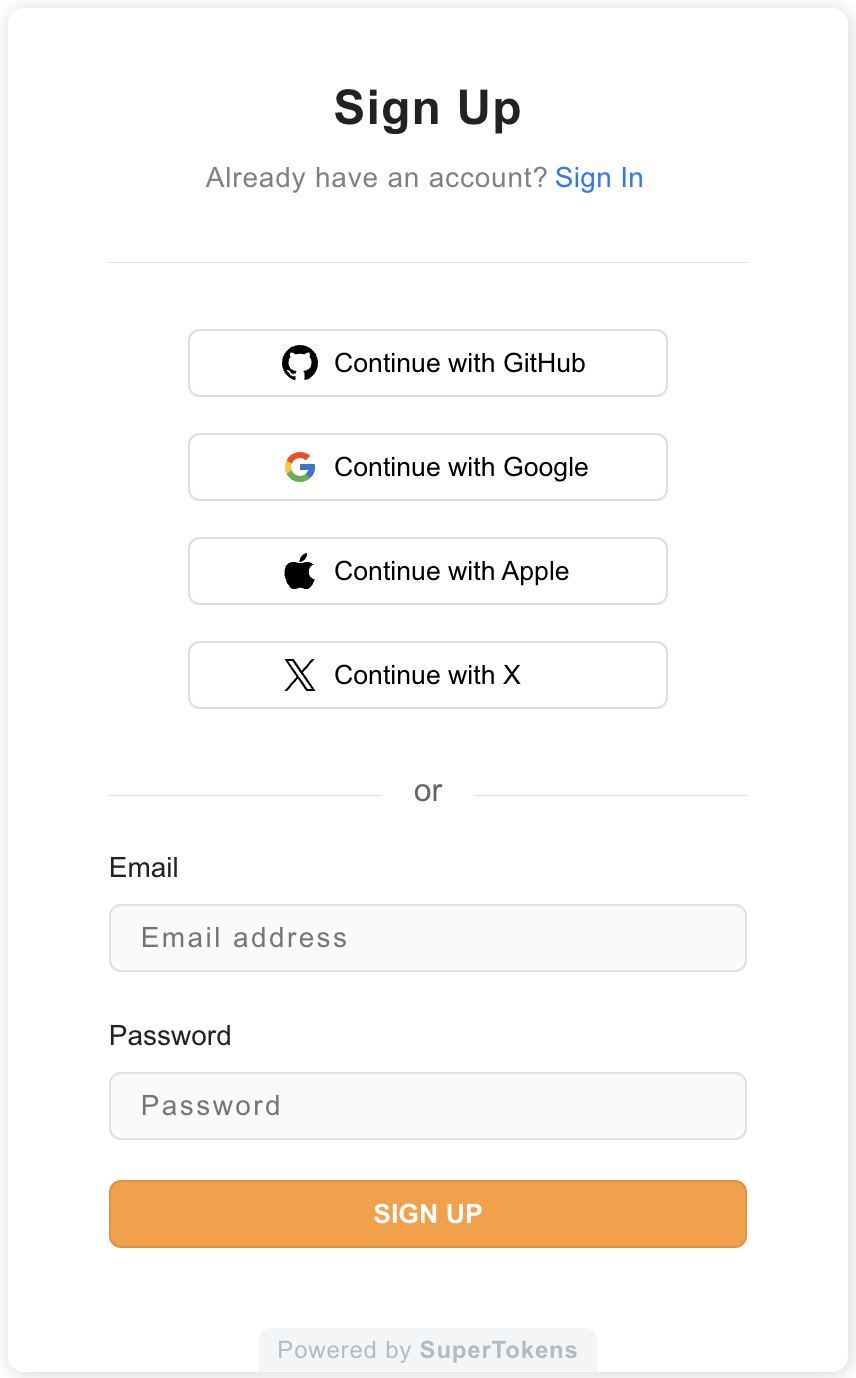
Task: Focus the Email address field
Action: click(428, 938)
